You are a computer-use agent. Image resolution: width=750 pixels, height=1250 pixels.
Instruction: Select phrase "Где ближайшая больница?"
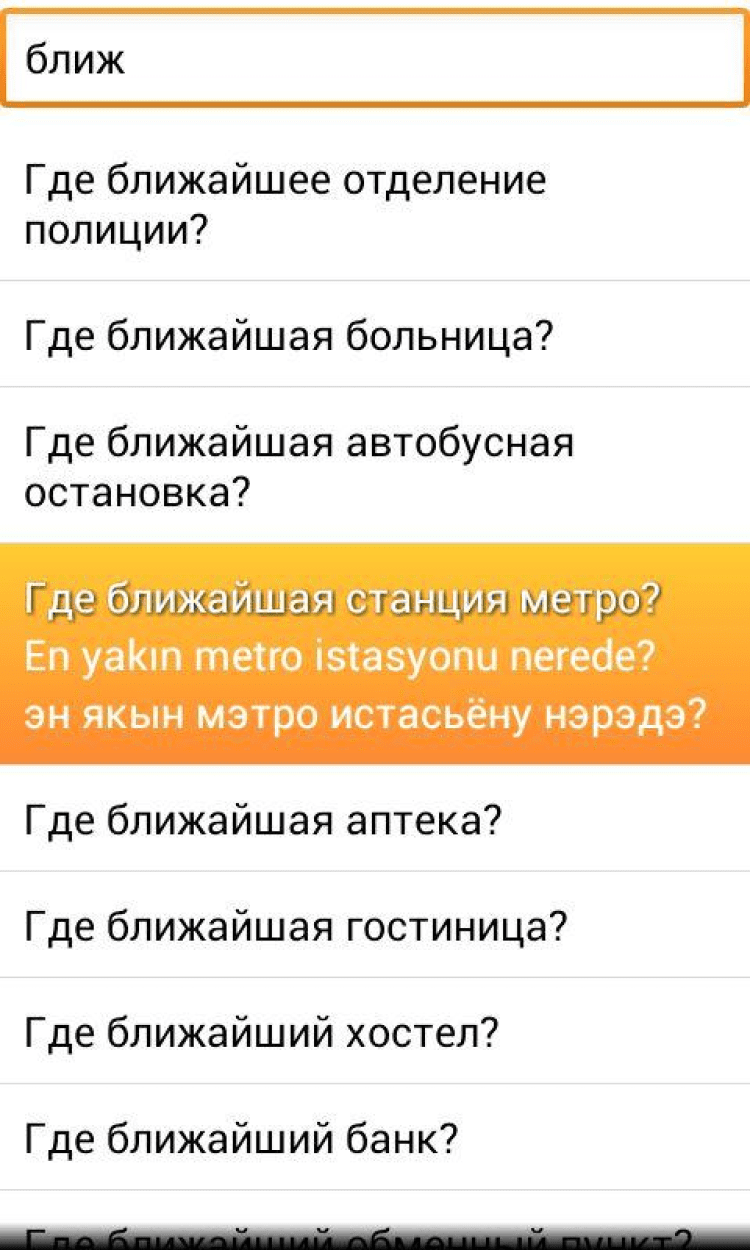click(375, 336)
